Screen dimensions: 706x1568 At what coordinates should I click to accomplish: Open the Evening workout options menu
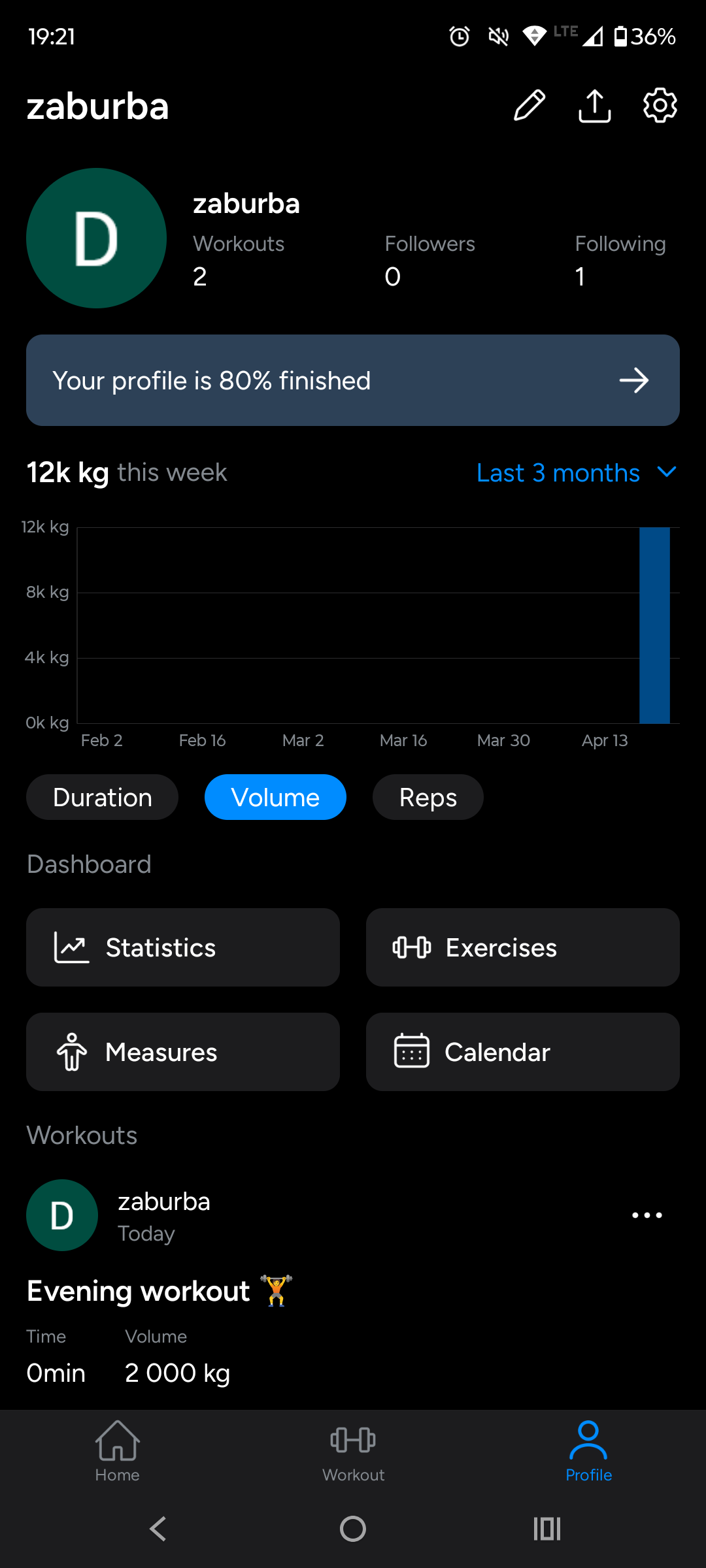(647, 1215)
